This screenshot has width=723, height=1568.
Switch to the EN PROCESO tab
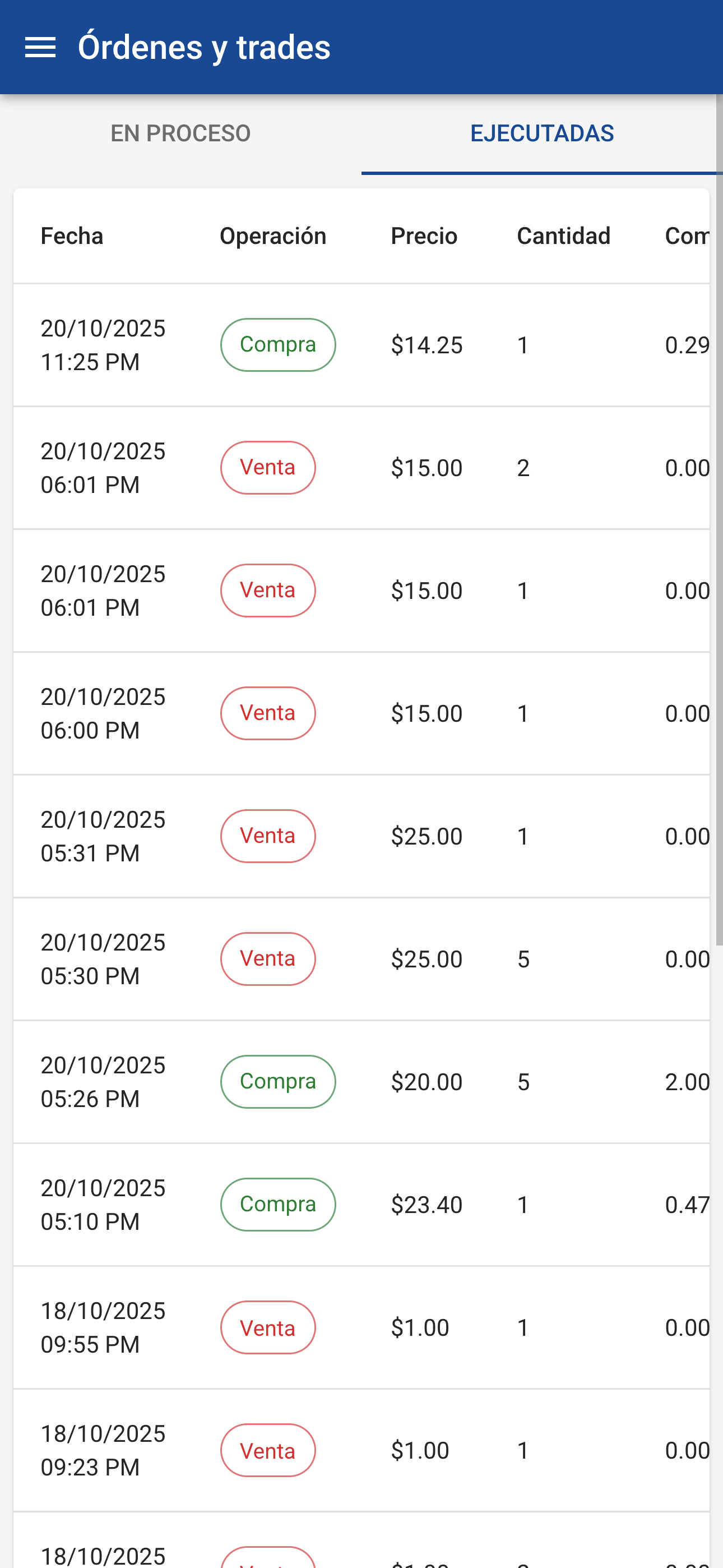(x=180, y=133)
